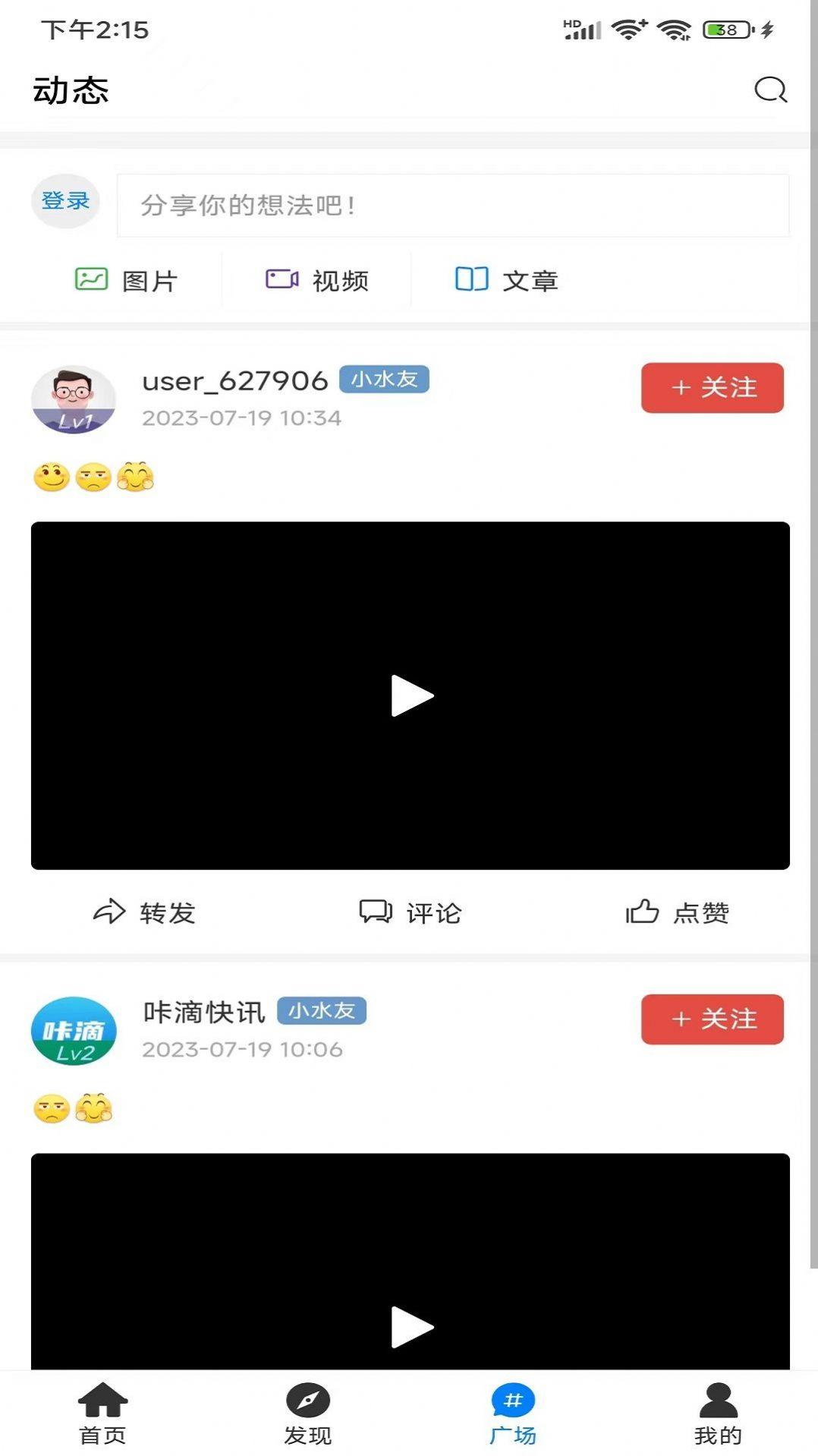This screenshot has width=818, height=1456.
Task: Play the video posted by user_627906
Action: (409, 695)
